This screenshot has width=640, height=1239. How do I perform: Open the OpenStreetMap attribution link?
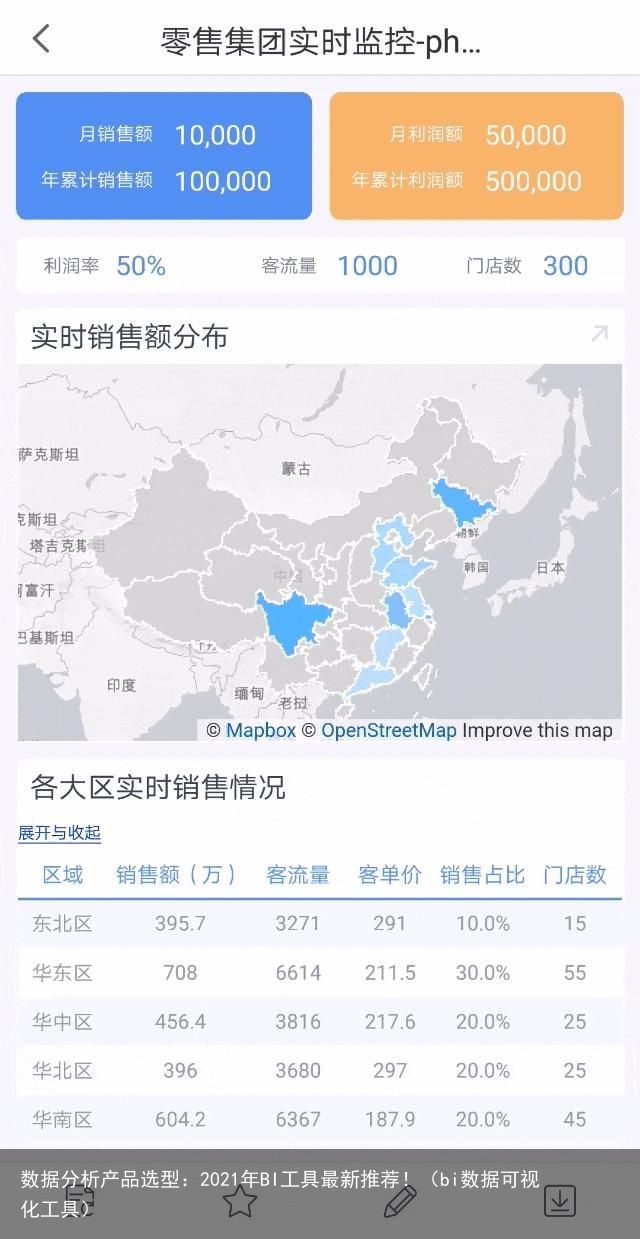[388, 731]
